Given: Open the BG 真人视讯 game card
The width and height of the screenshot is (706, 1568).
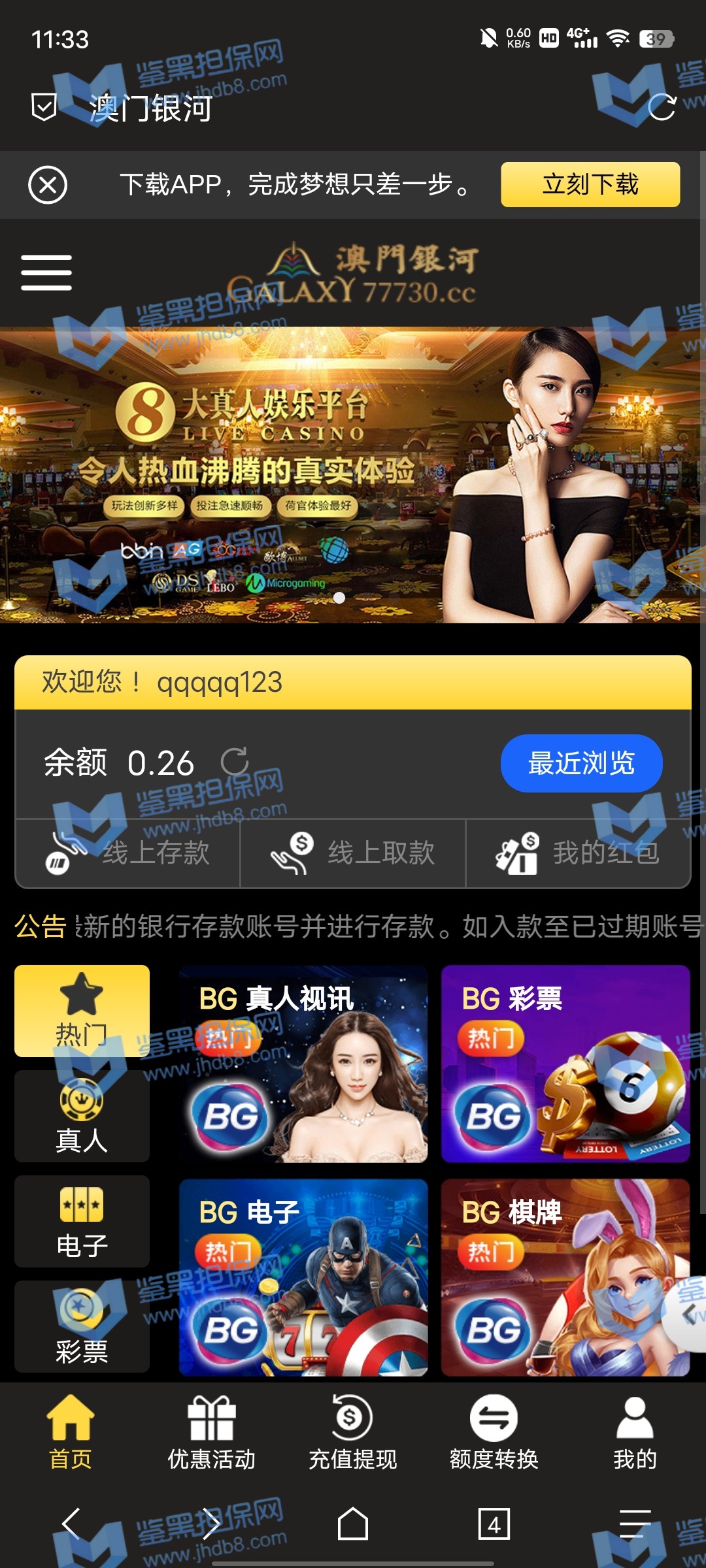Looking at the screenshot, I should (x=303, y=1064).
